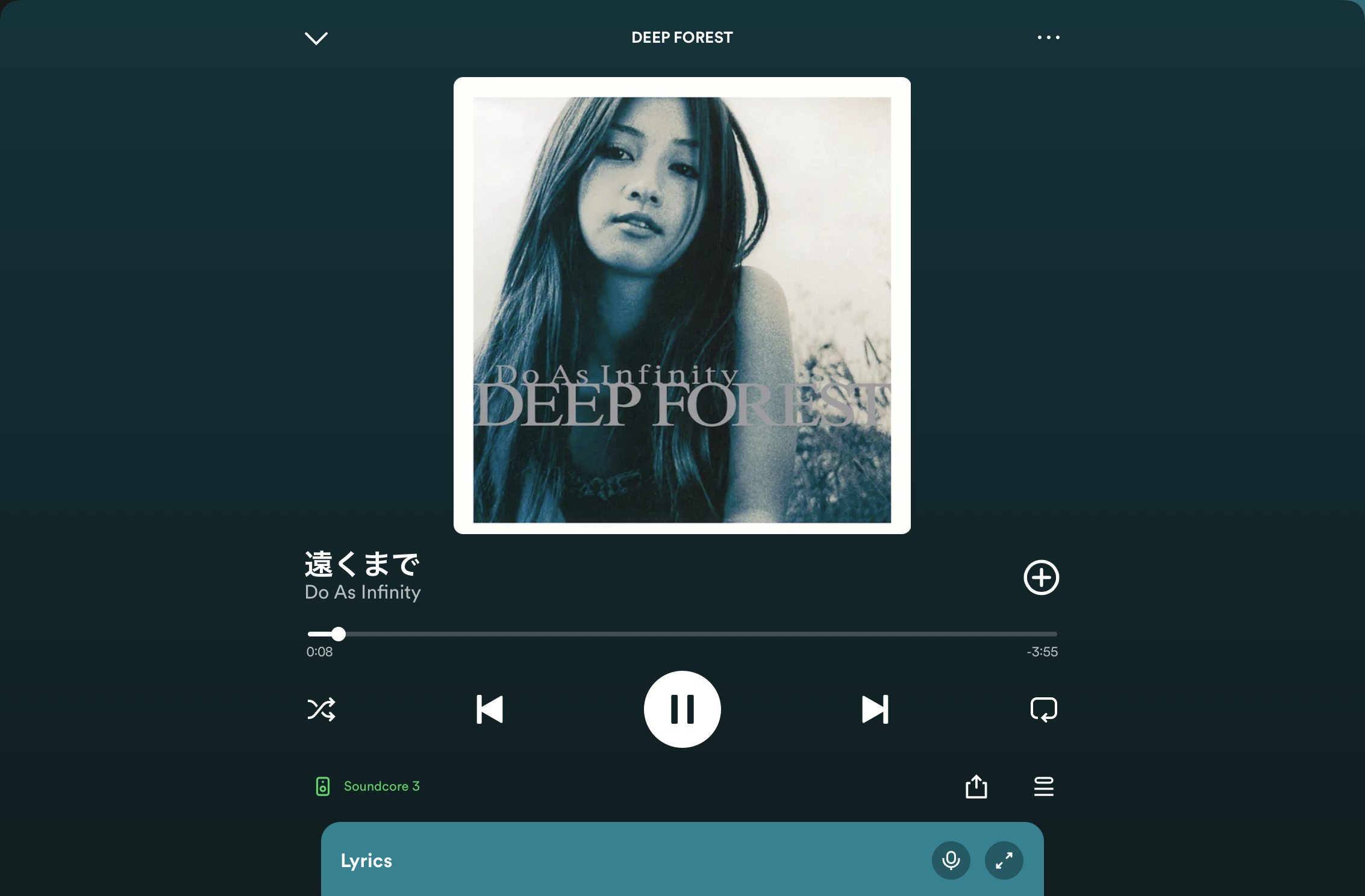Open the play queue
This screenshot has width=1365, height=896.
coord(1043,786)
